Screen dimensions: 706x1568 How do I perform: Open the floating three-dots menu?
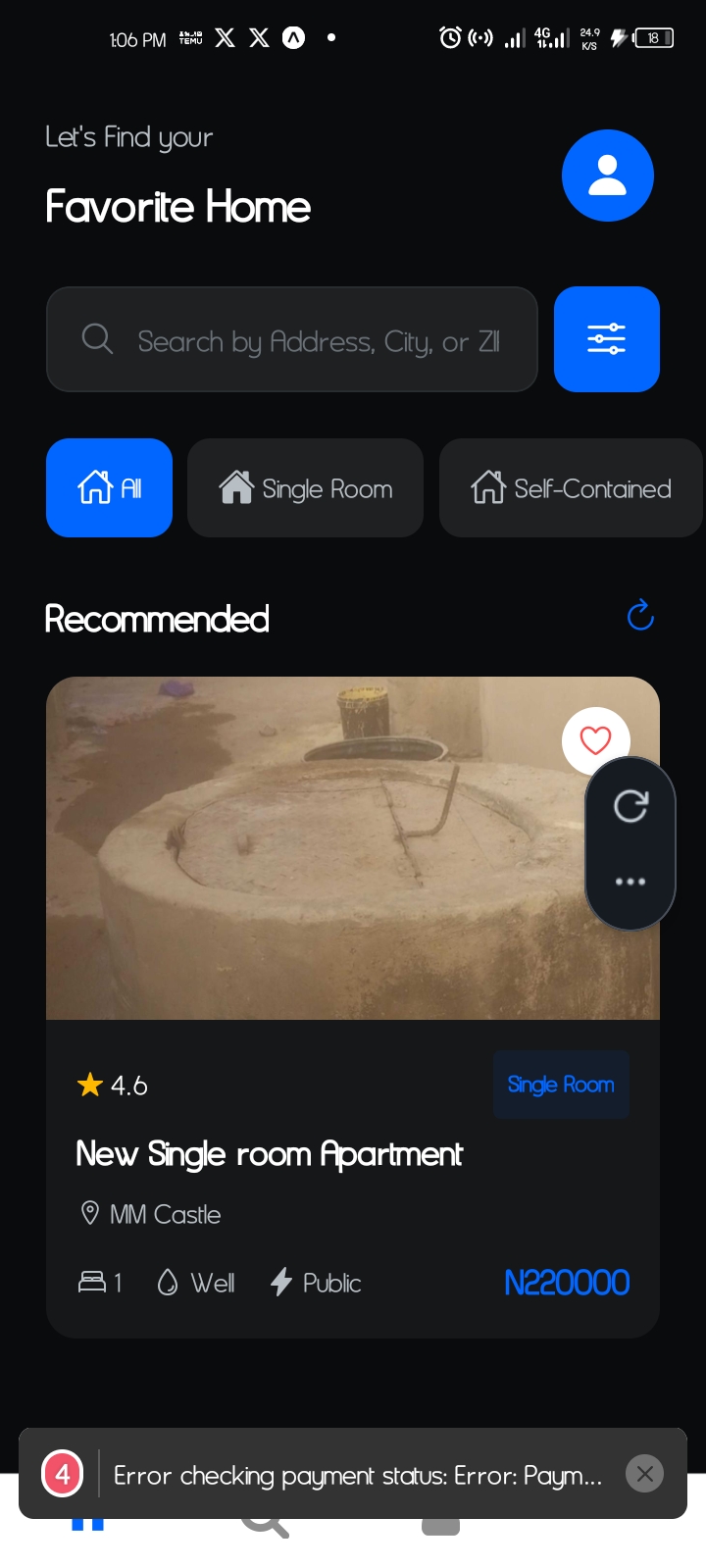click(x=630, y=882)
